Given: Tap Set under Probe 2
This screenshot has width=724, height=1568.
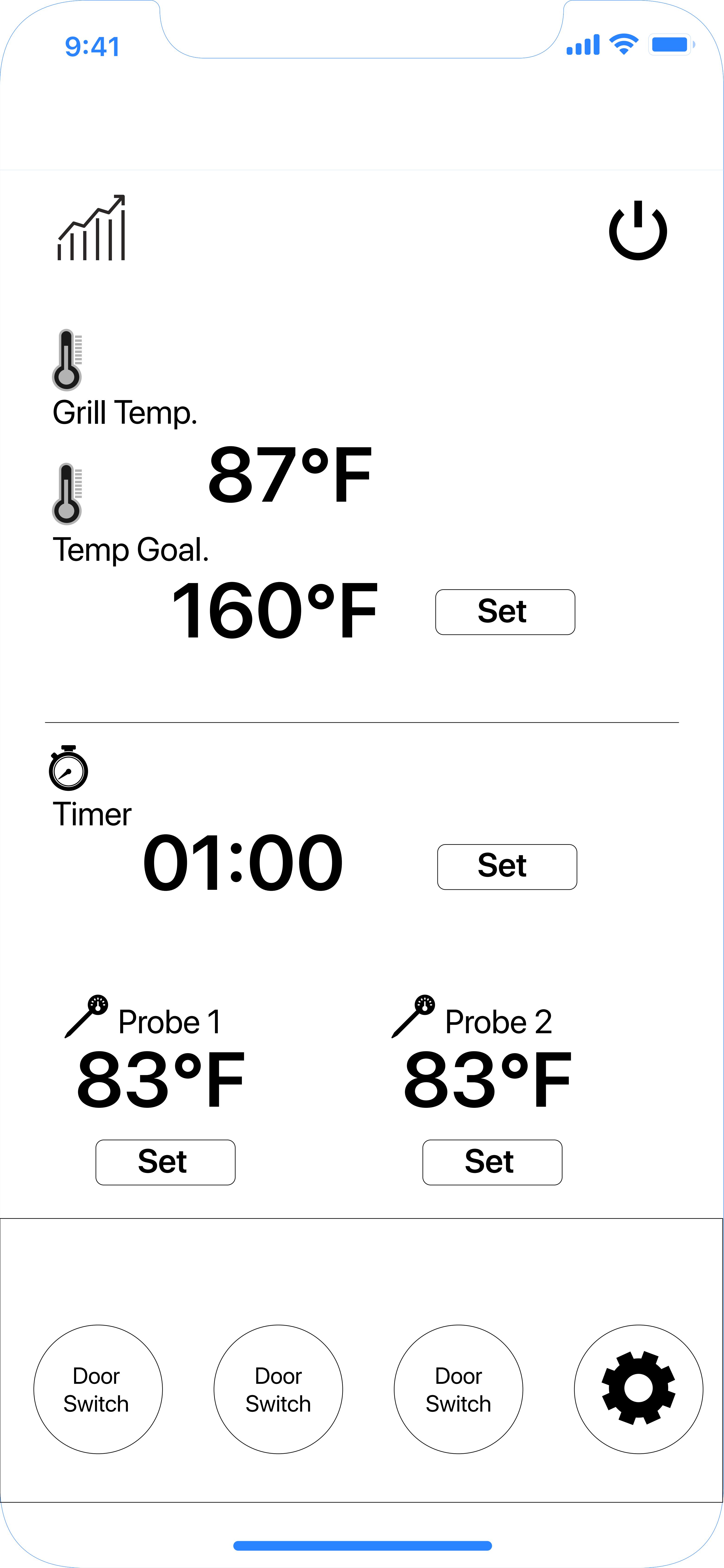Looking at the screenshot, I should click(x=492, y=1162).
